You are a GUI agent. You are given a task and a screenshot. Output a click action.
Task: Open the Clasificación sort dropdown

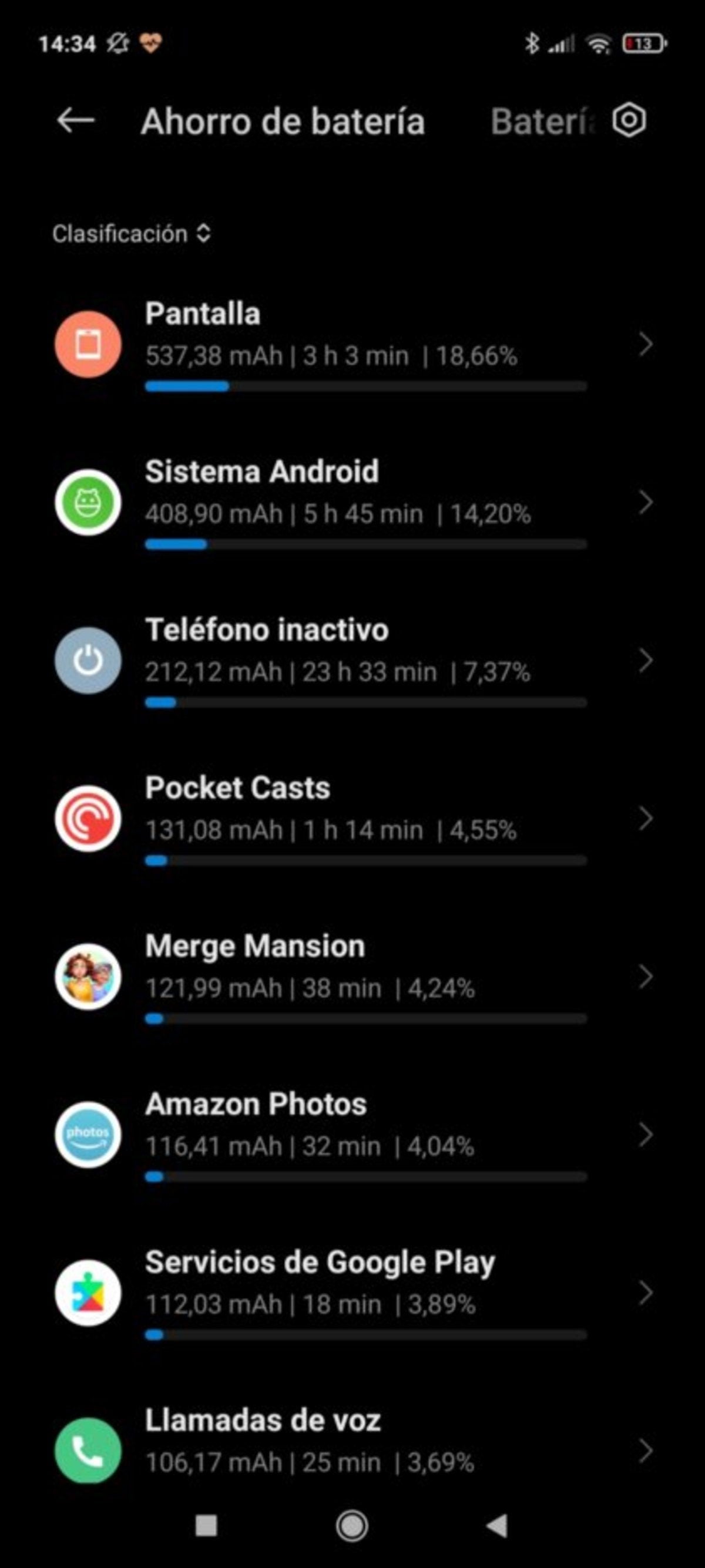click(131, 234)
